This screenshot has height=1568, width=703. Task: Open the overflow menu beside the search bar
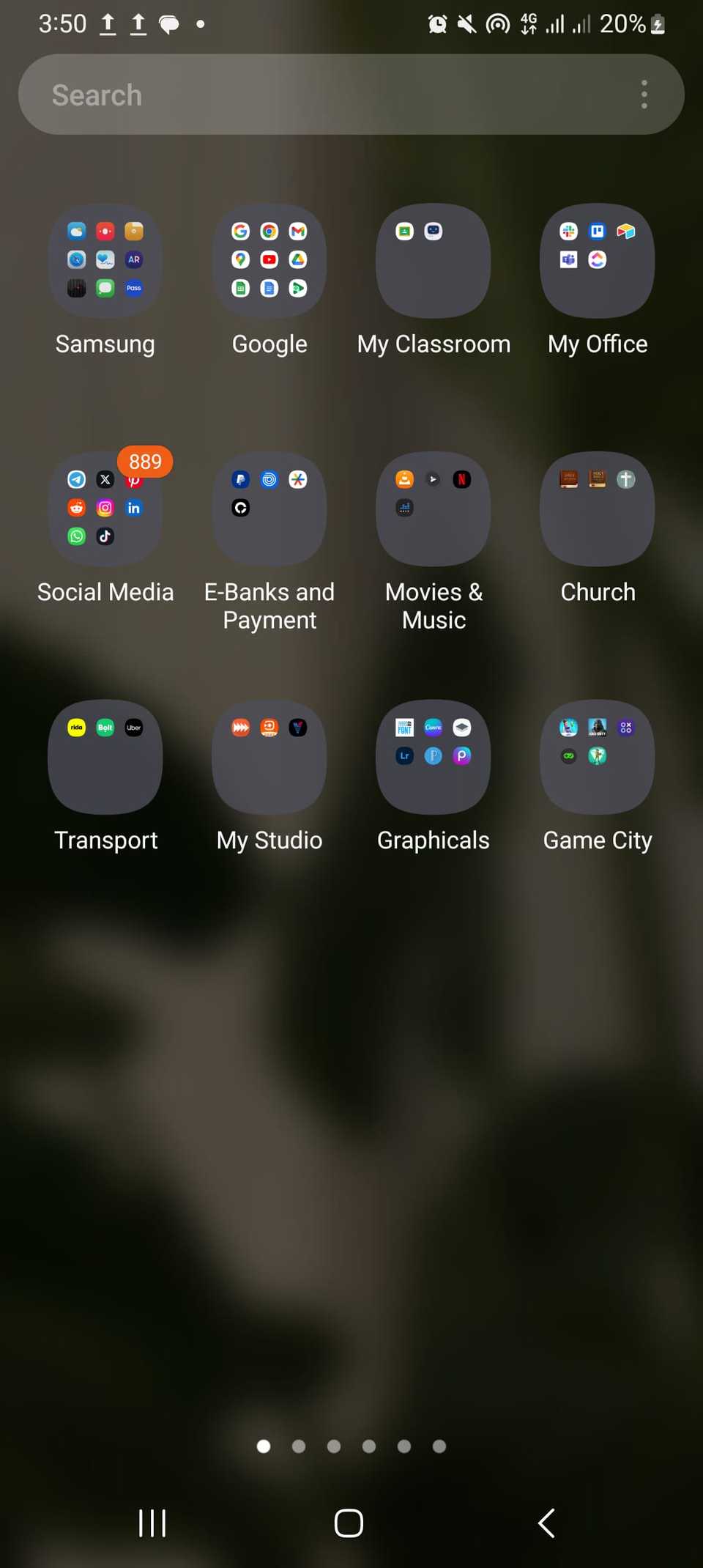coord(644,94)
